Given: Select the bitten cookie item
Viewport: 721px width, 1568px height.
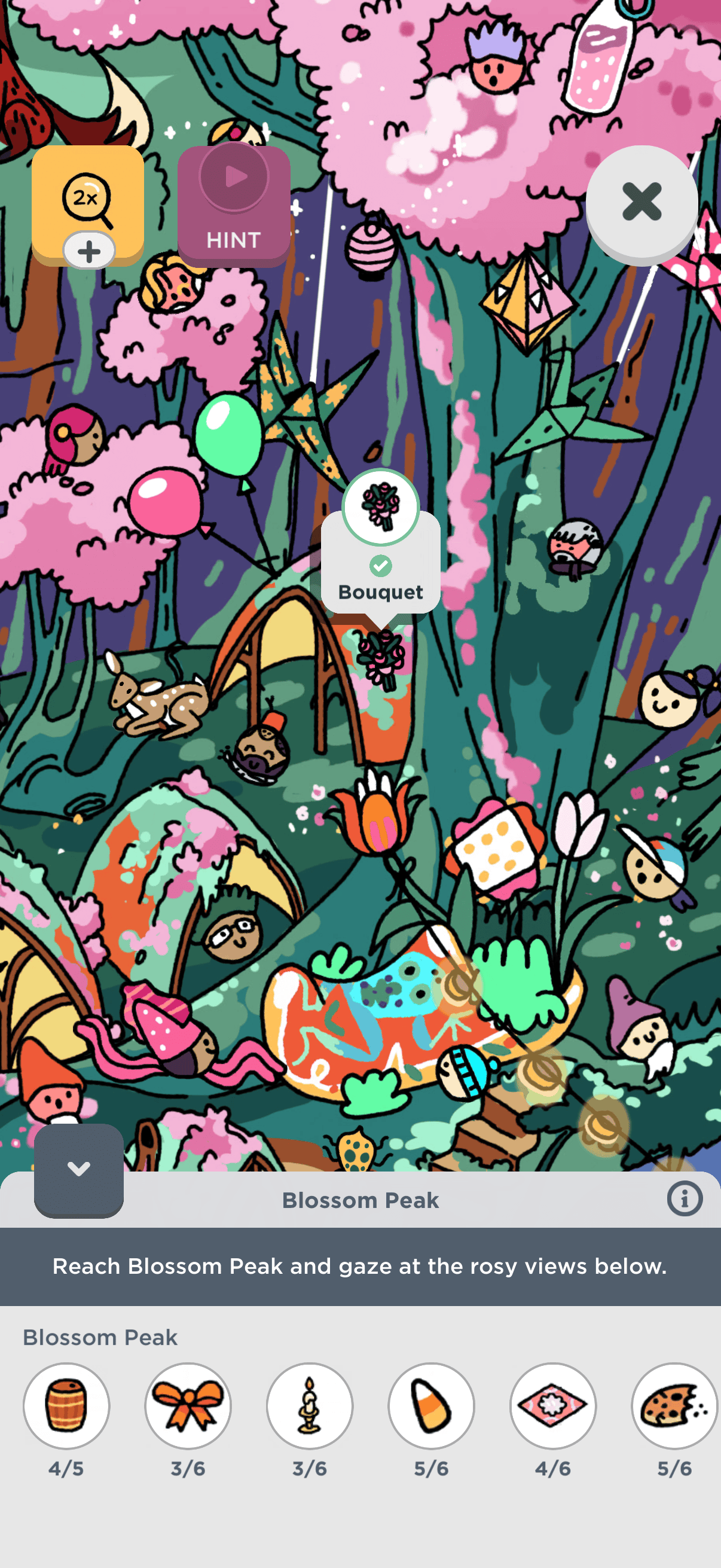Looking at the screenshot, I should point(673,1405).
